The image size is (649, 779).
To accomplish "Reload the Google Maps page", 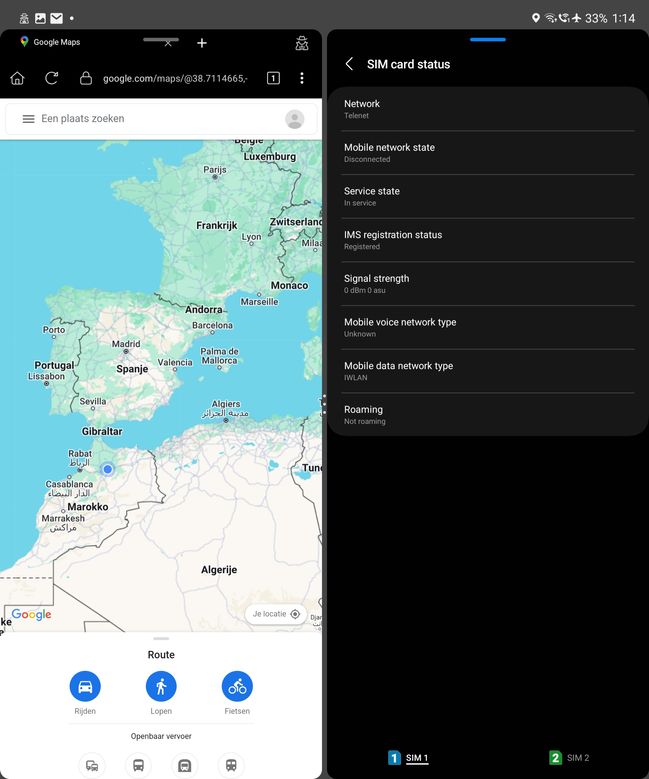I will [x=51, y=78].
